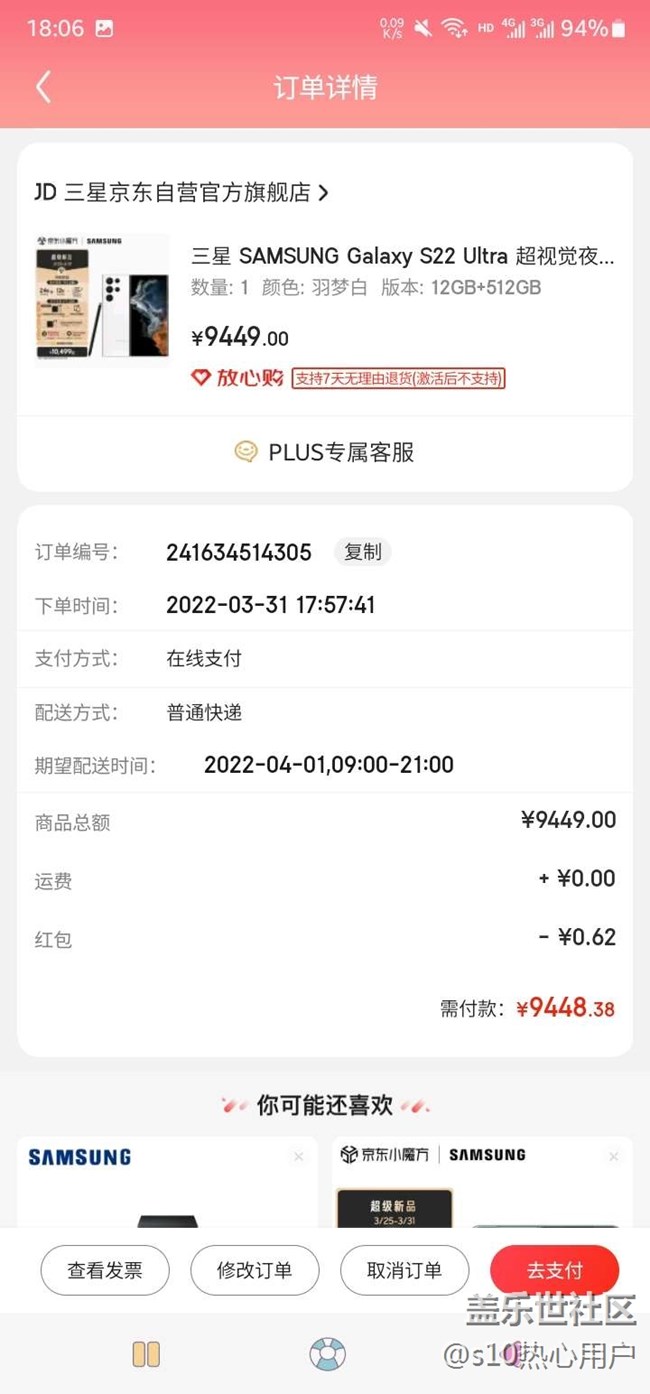Dismiss the SAMSUNG recommendation card
The height and width of the screenshot is (1394, 650).
[298, 1157]
